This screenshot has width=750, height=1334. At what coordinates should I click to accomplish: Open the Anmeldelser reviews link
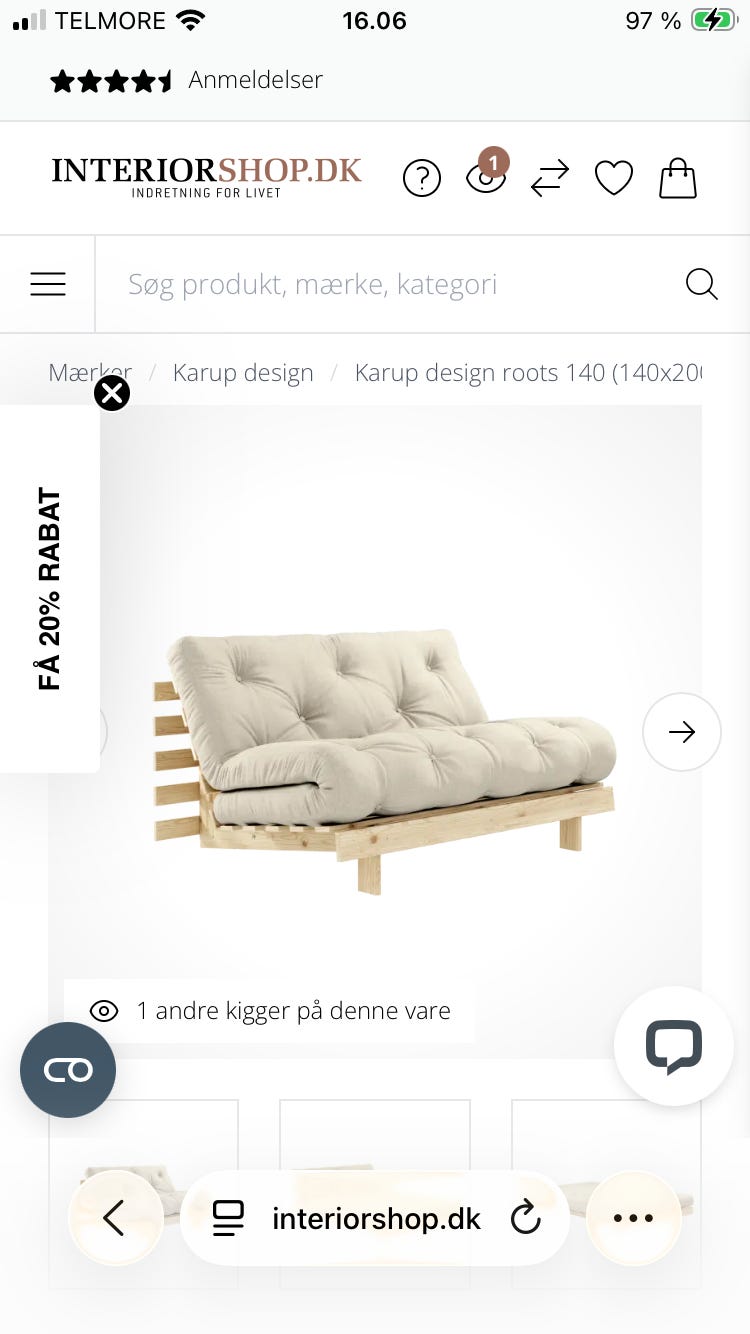[x=255, y=80]
